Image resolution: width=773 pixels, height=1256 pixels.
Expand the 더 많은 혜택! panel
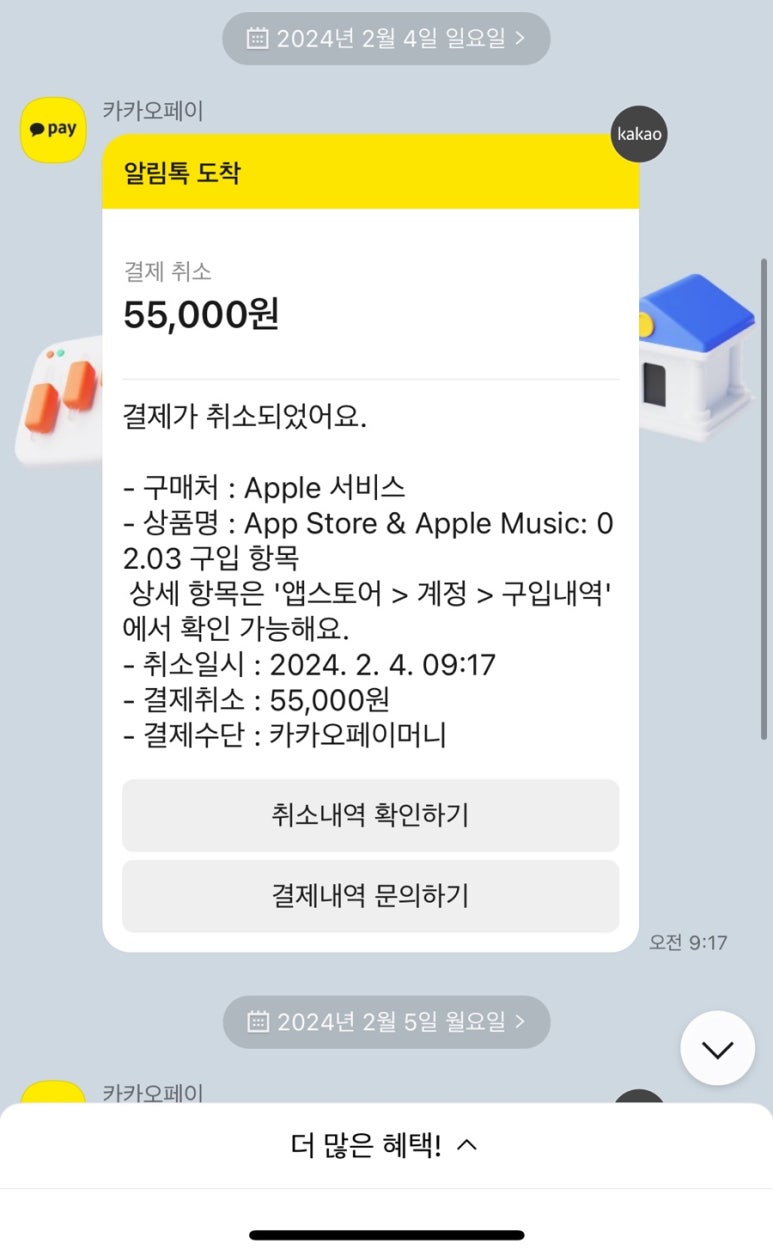coord(386,1146)
